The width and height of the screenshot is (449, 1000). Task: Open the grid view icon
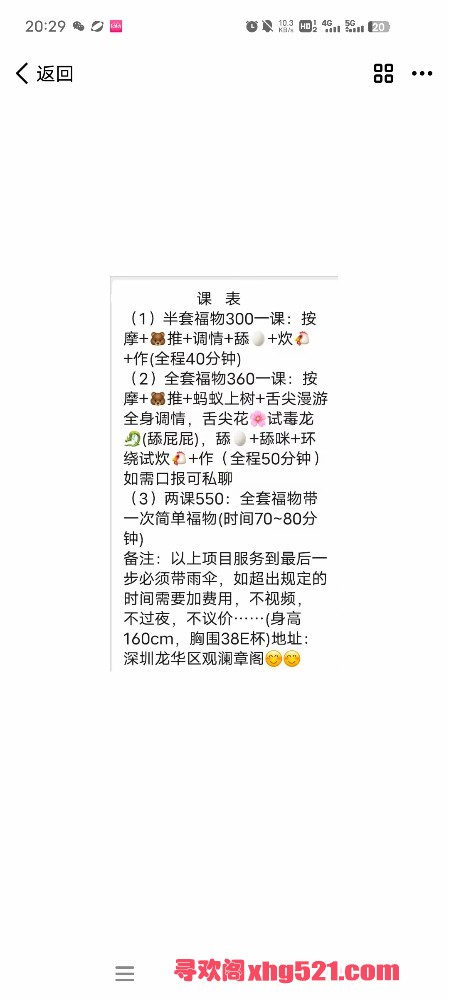(x=383, y=73)
